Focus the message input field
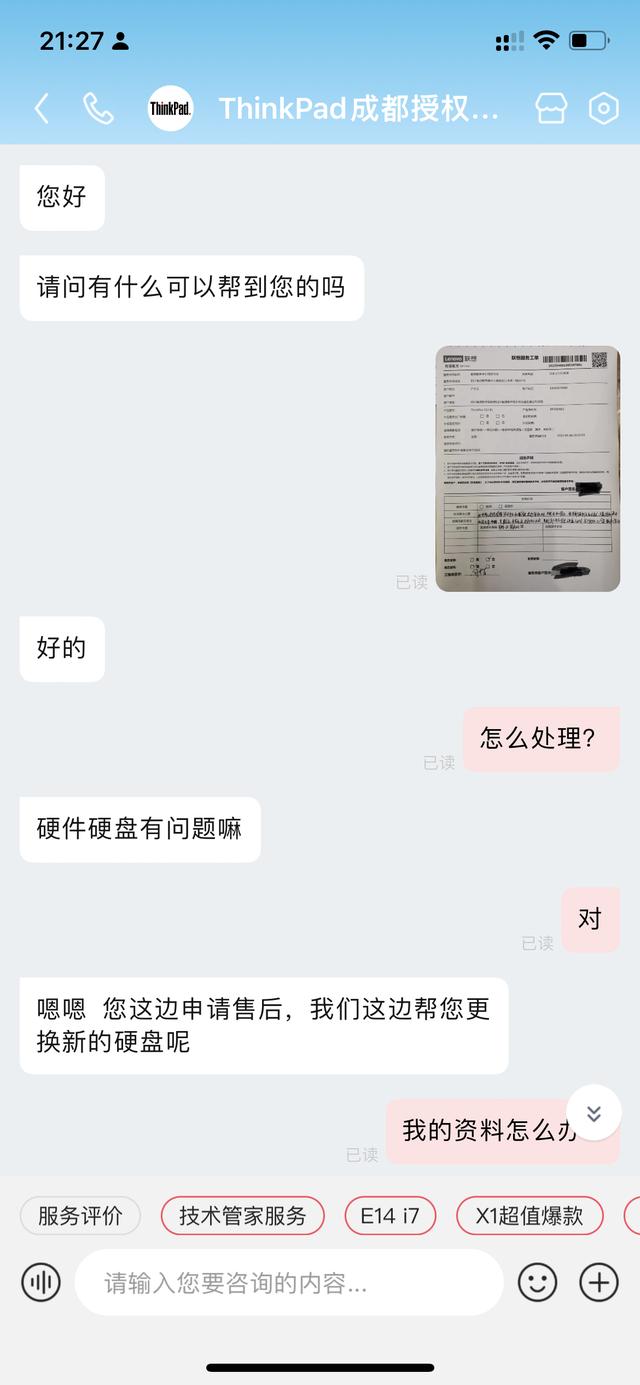This screenshot has height=1385, width=640. tap(288, 1282)
